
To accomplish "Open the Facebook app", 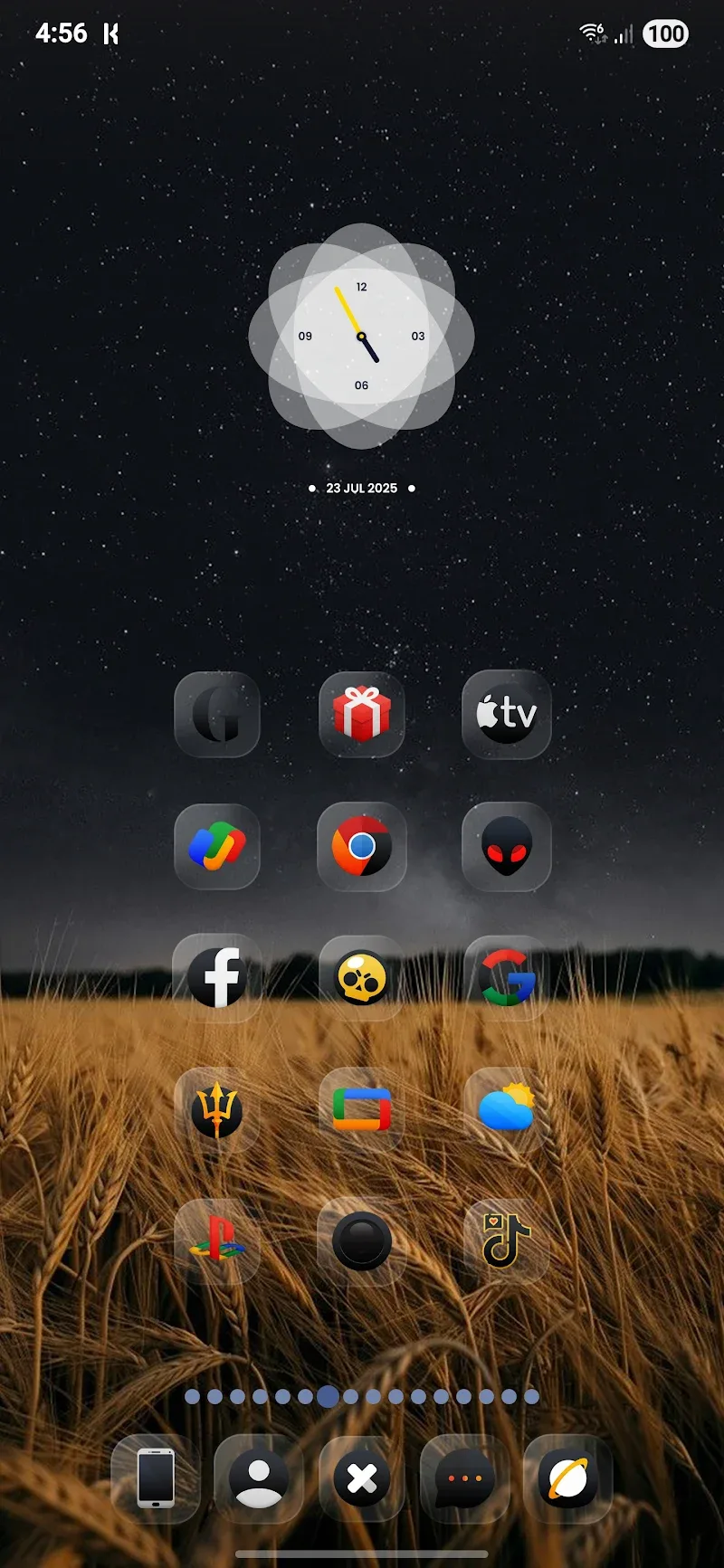I will (217, 978).
